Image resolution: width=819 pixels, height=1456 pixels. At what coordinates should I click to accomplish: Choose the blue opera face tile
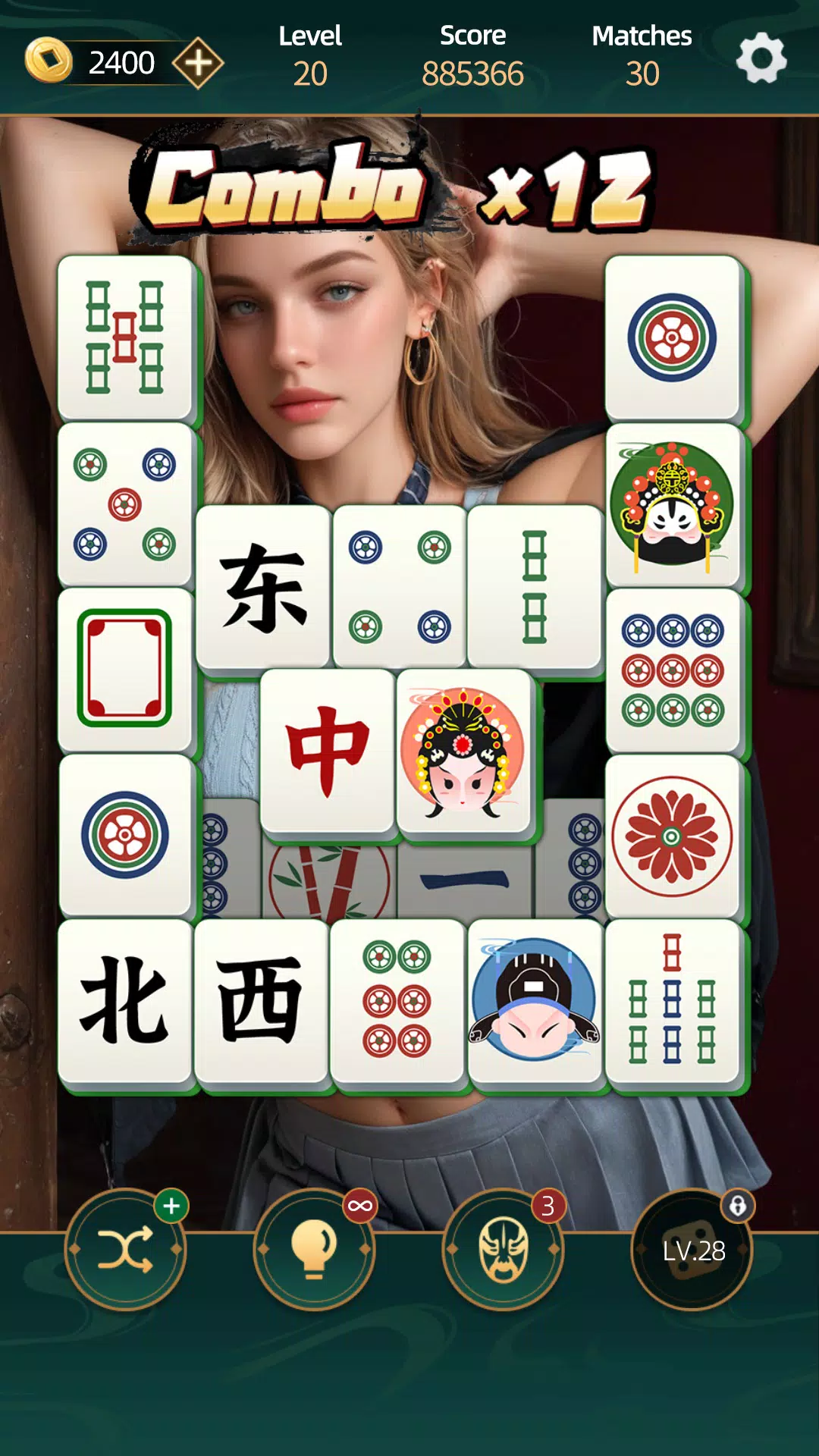coord(535,1002)
